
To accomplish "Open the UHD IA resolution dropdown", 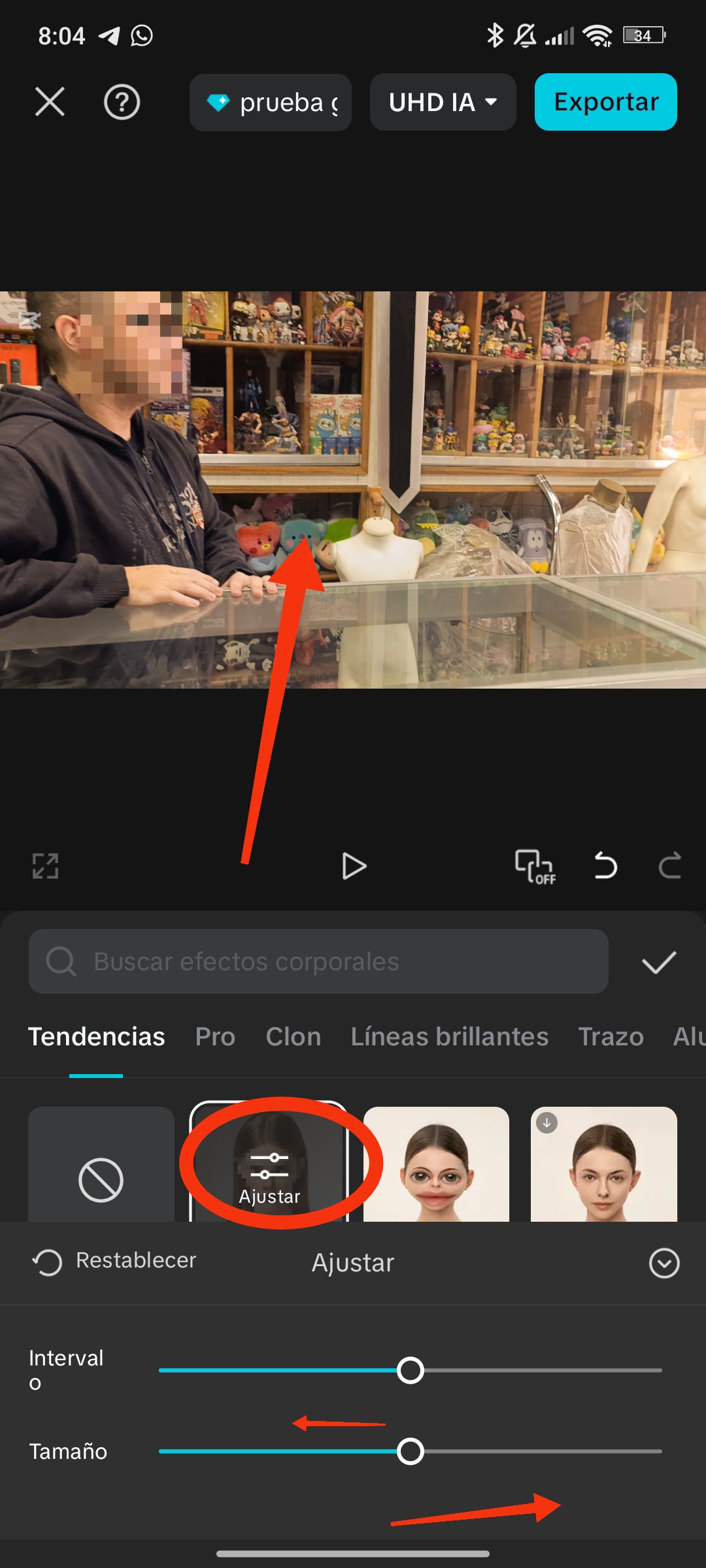I will (443, 103).
